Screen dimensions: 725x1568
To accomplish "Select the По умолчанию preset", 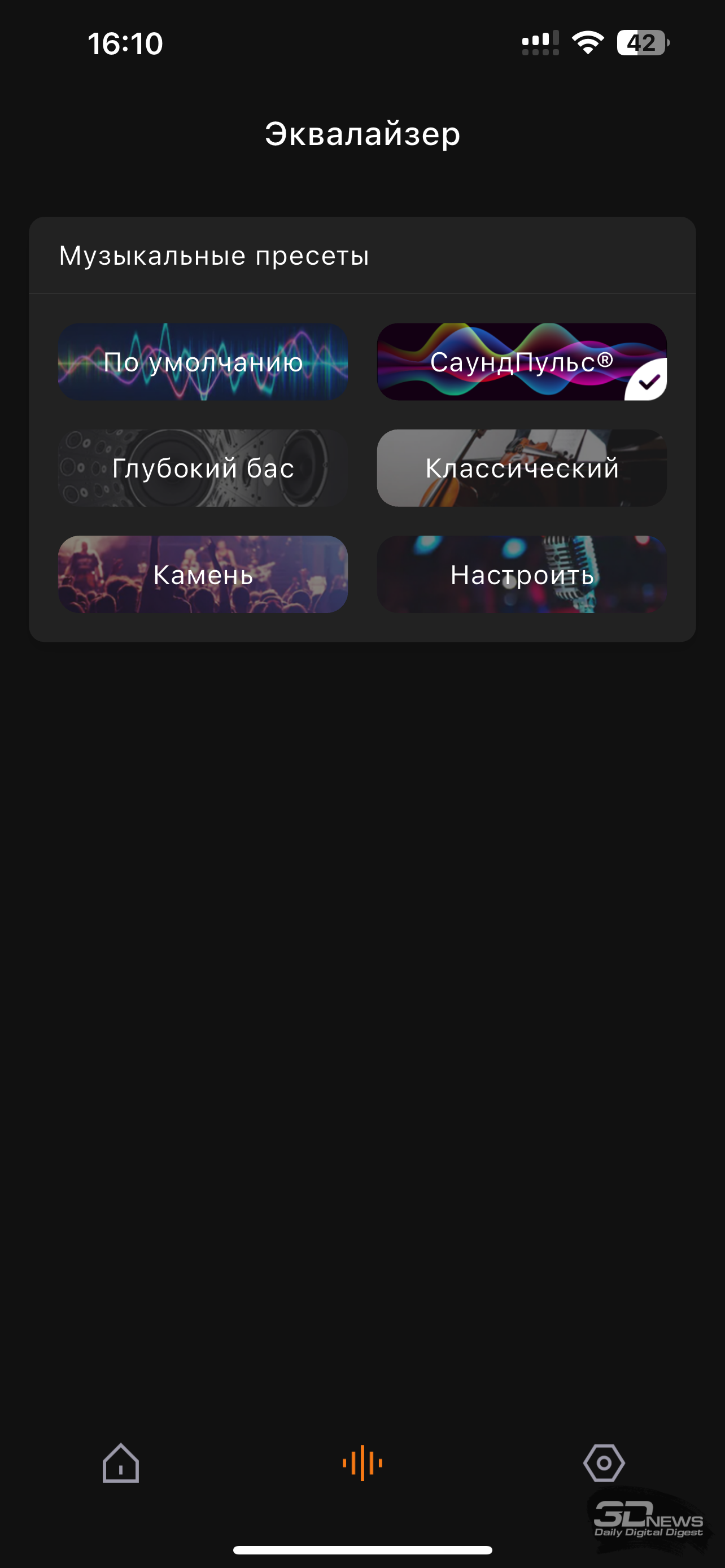I will [x=203, y=362].
